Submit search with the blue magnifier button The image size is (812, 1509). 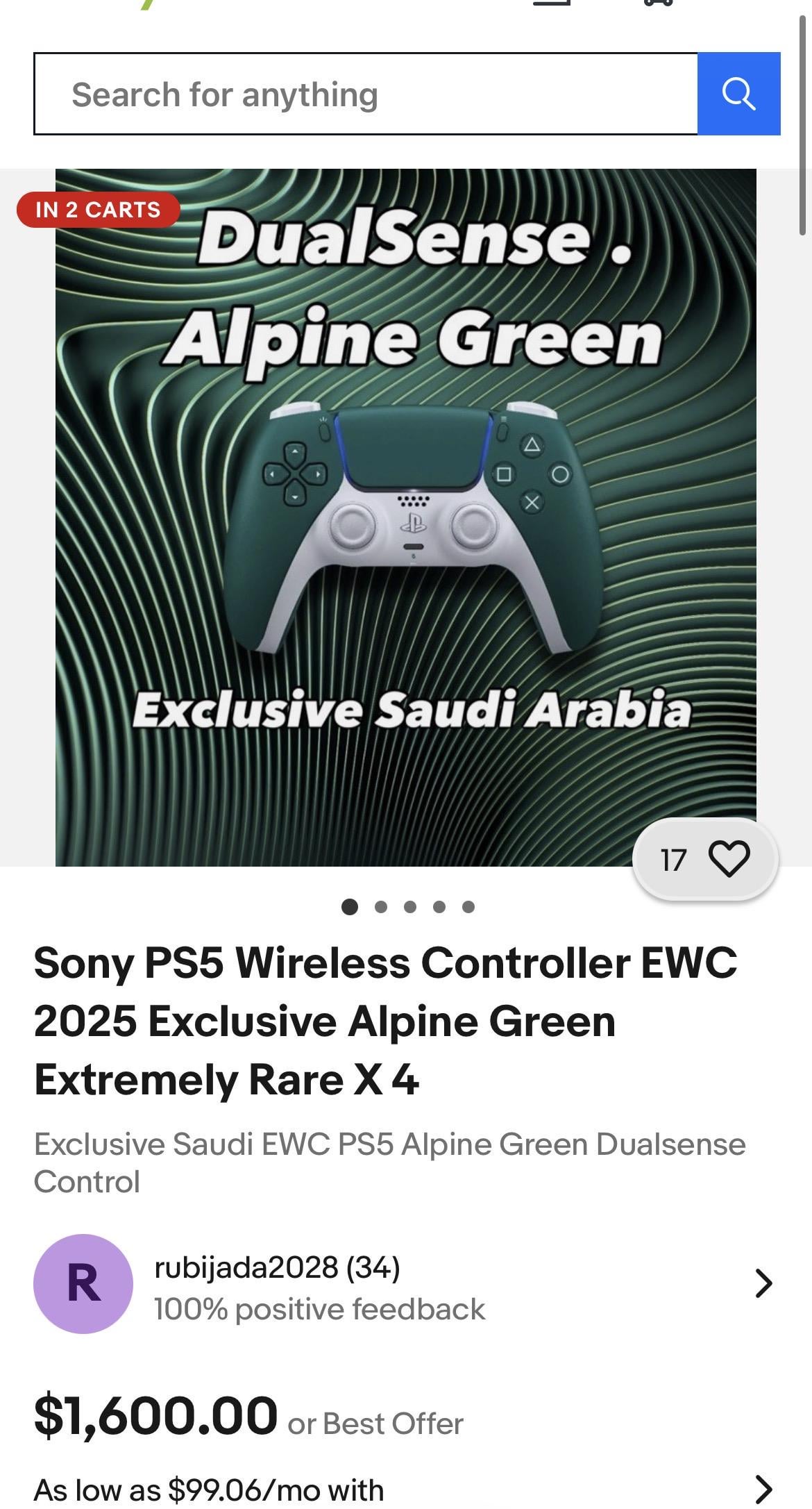[738, 94]
